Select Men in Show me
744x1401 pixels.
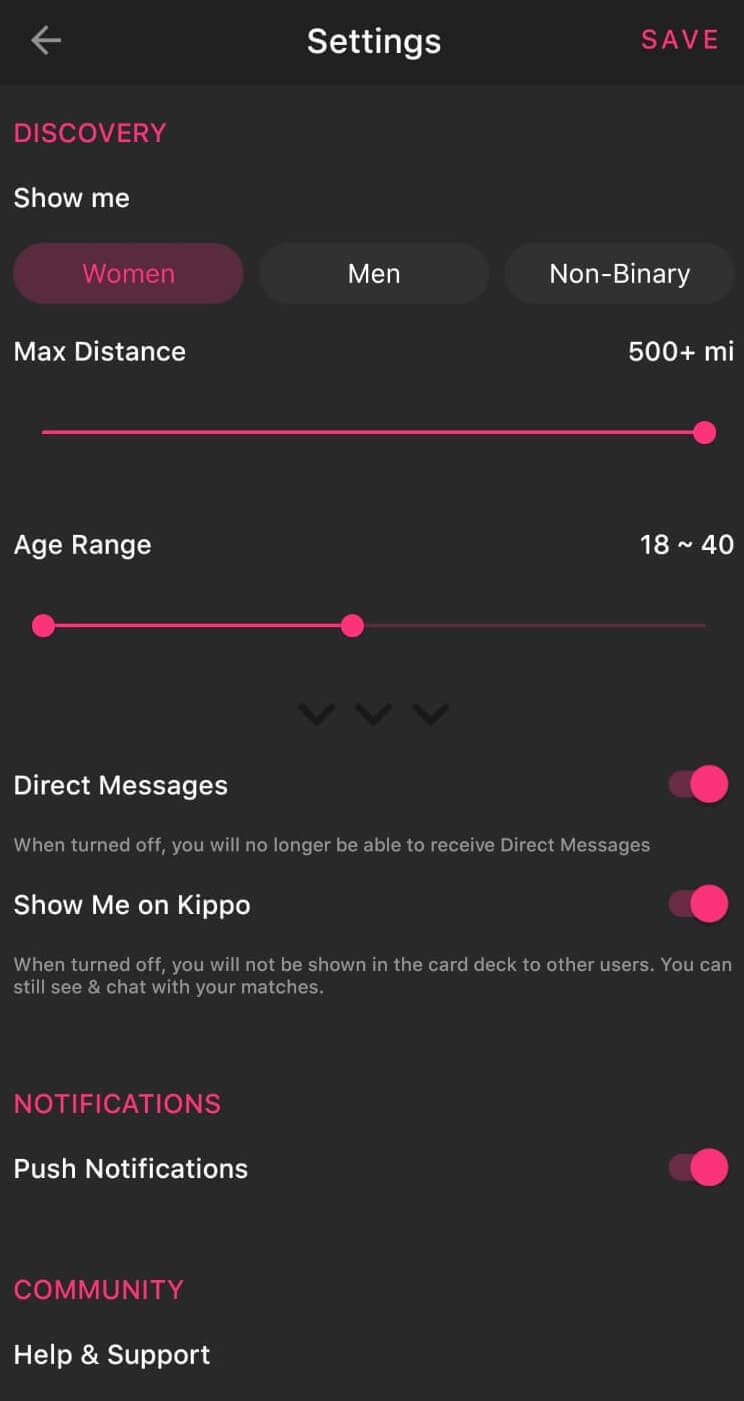374,273
